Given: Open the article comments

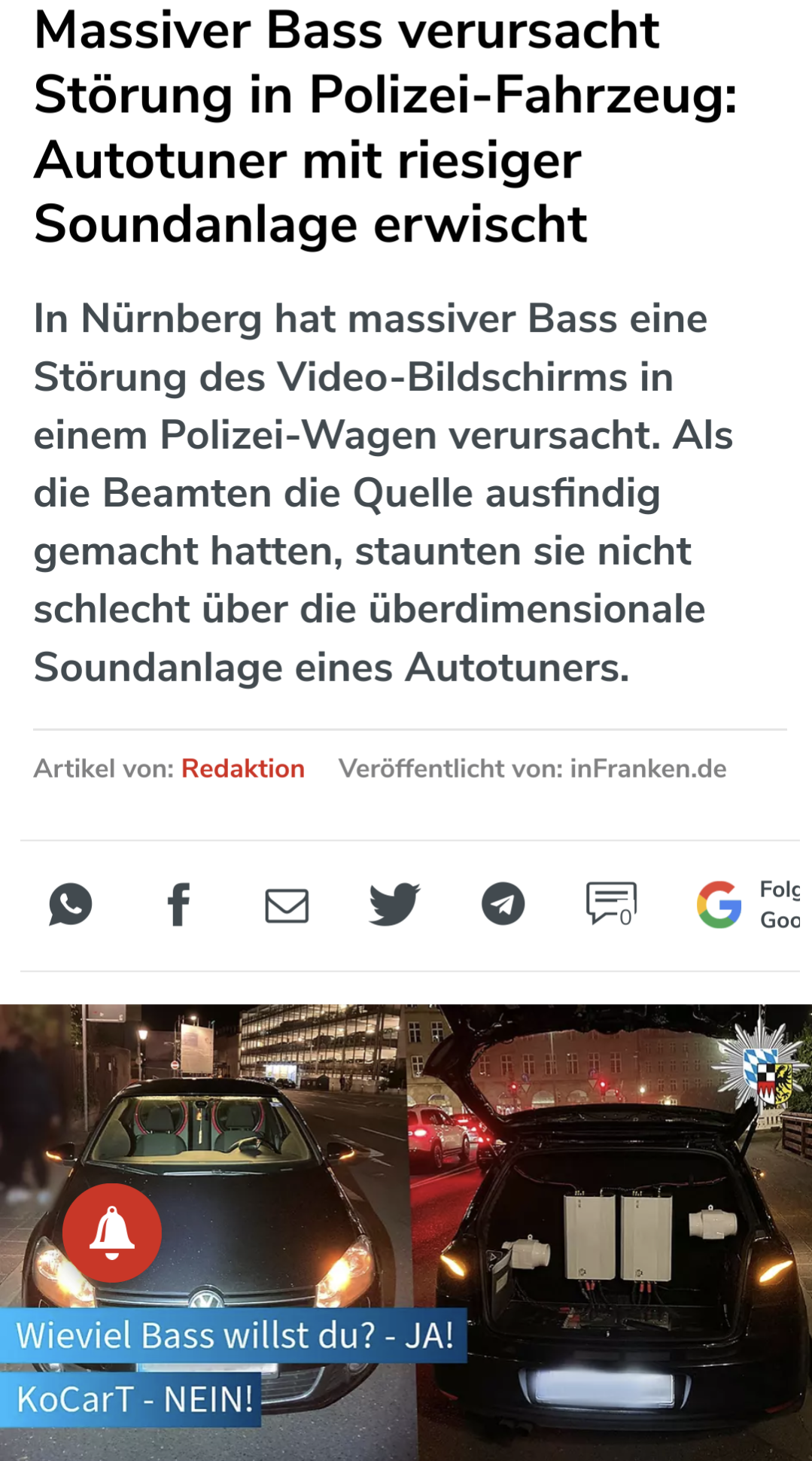Looking at the screenshot, I should 611,904.
